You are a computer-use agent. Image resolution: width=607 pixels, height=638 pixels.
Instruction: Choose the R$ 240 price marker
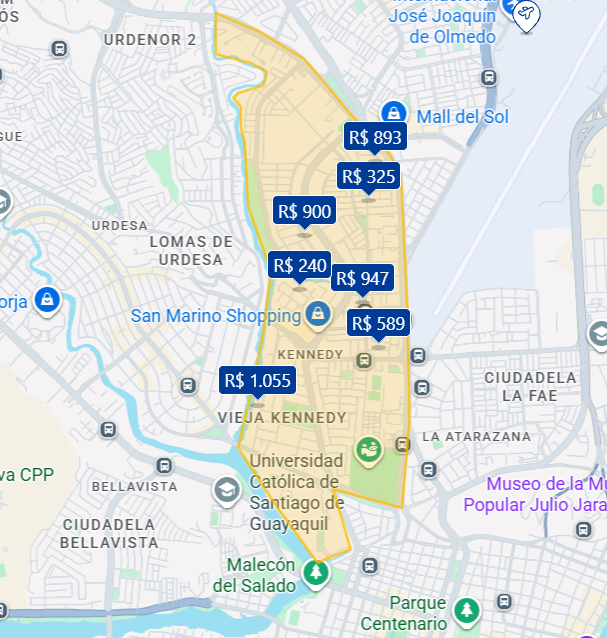point(299,265)
